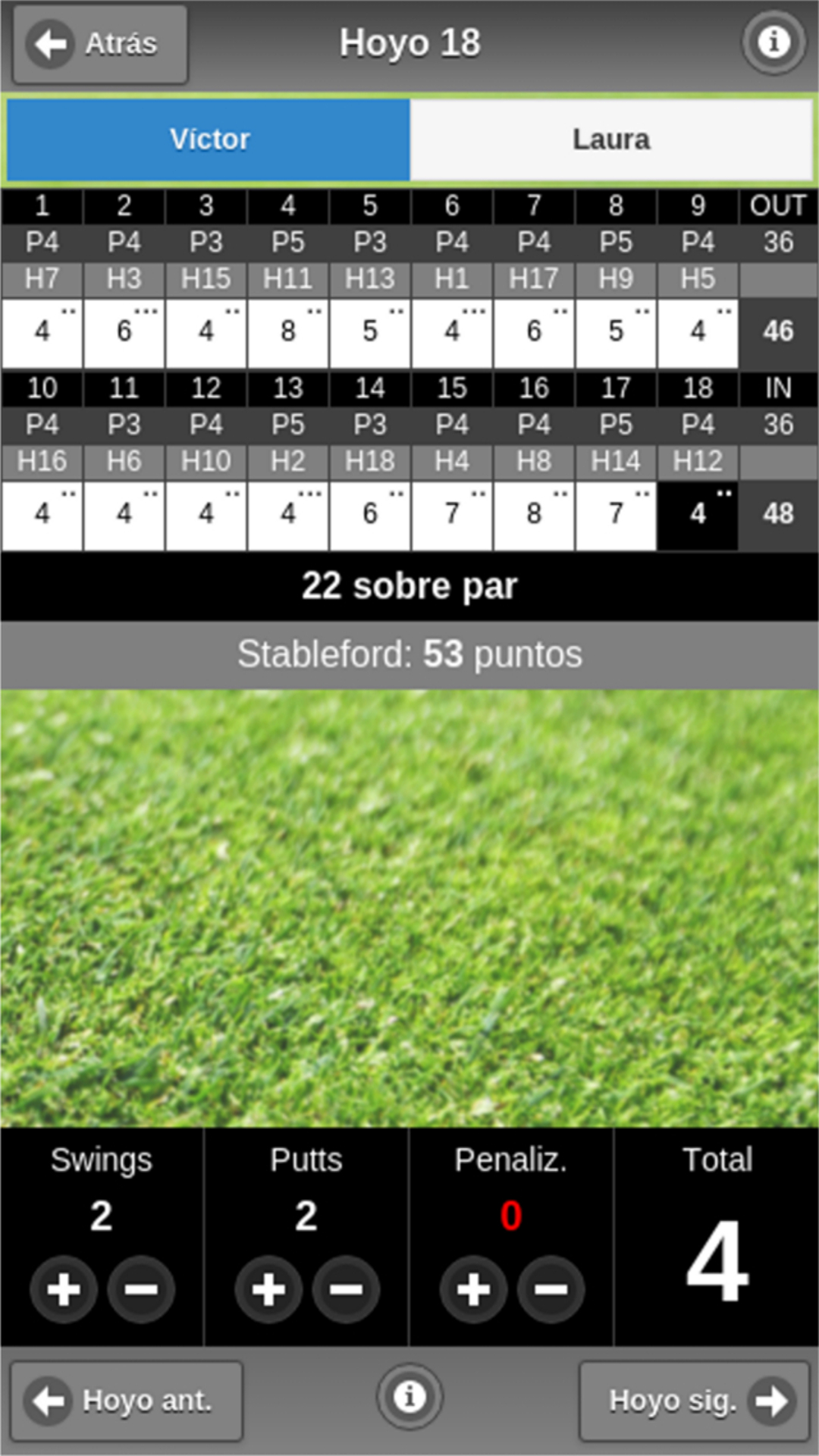Open hole 13 score cell
The height and width of the screenshot is (1456, 819).
click(288, 515)
